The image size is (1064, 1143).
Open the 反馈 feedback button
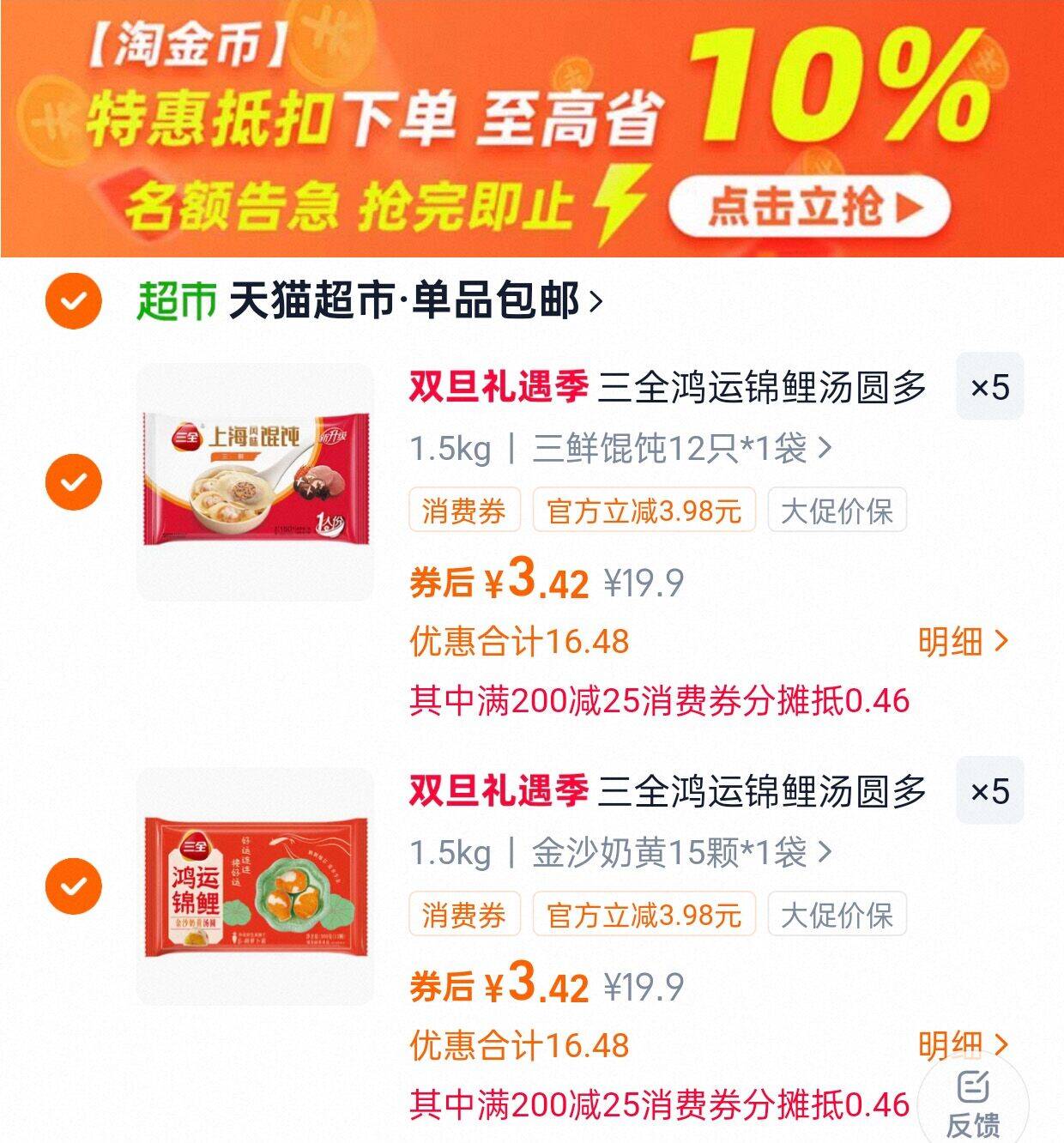tap(973, 1103)
